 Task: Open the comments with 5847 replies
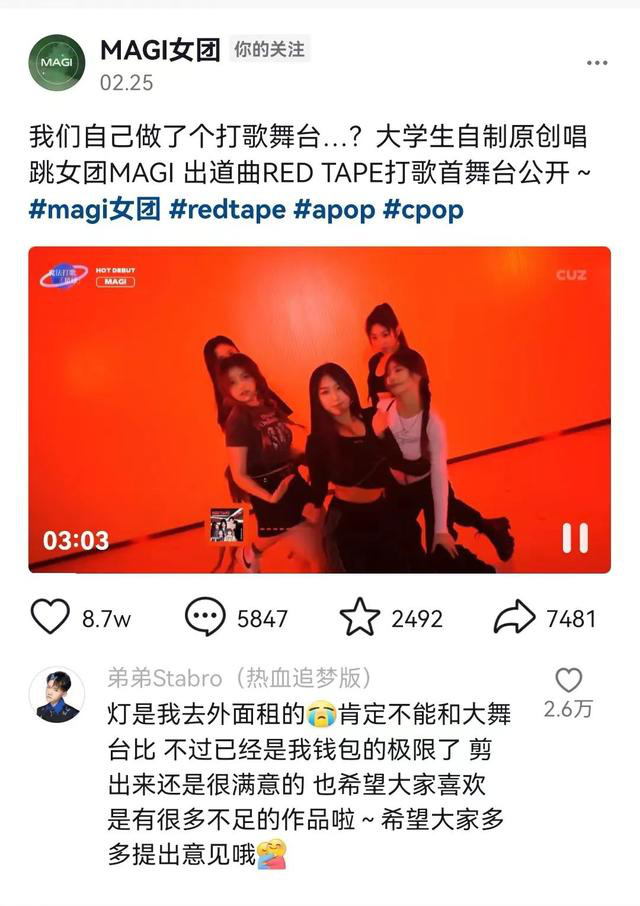pos(206,618)
